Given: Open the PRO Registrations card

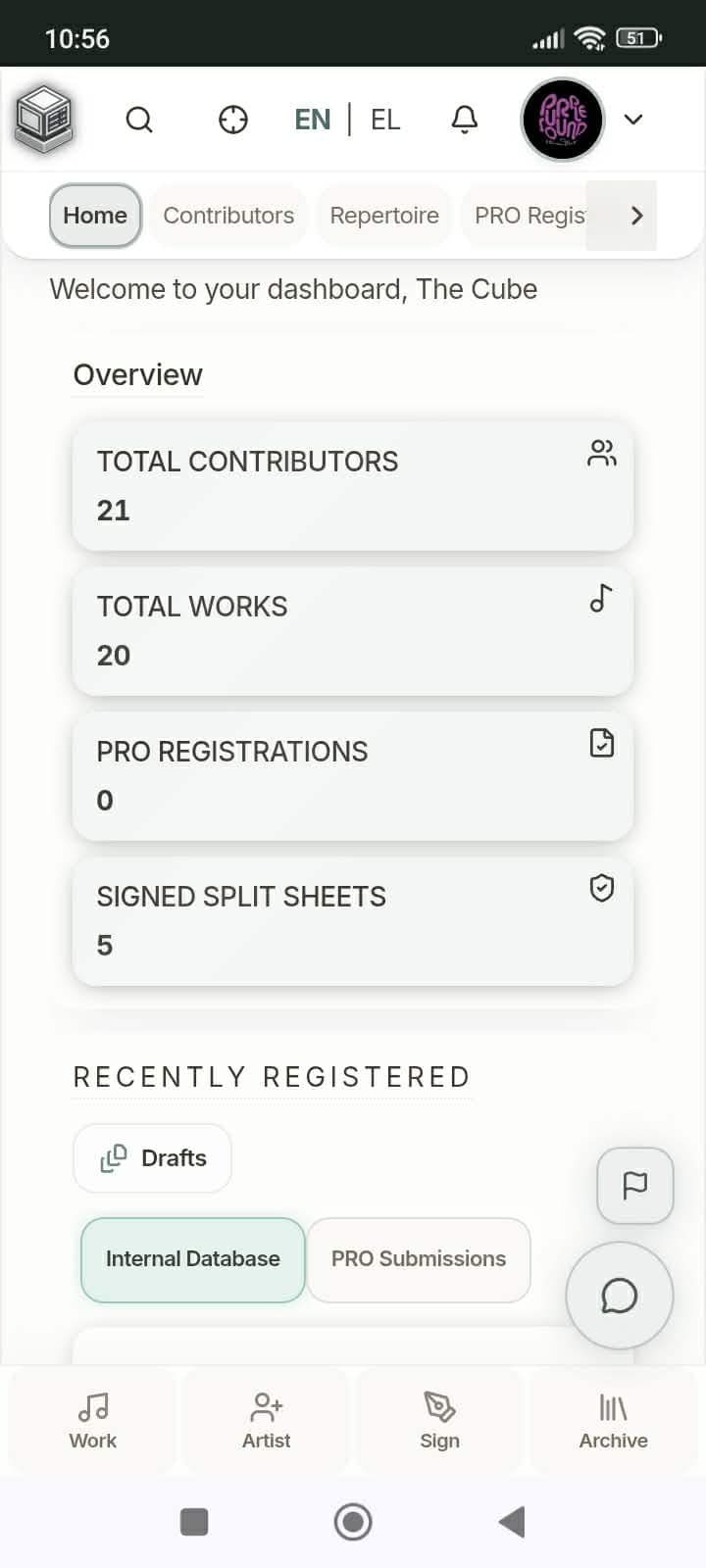Looking at the screenshot, I should (353, 775).
